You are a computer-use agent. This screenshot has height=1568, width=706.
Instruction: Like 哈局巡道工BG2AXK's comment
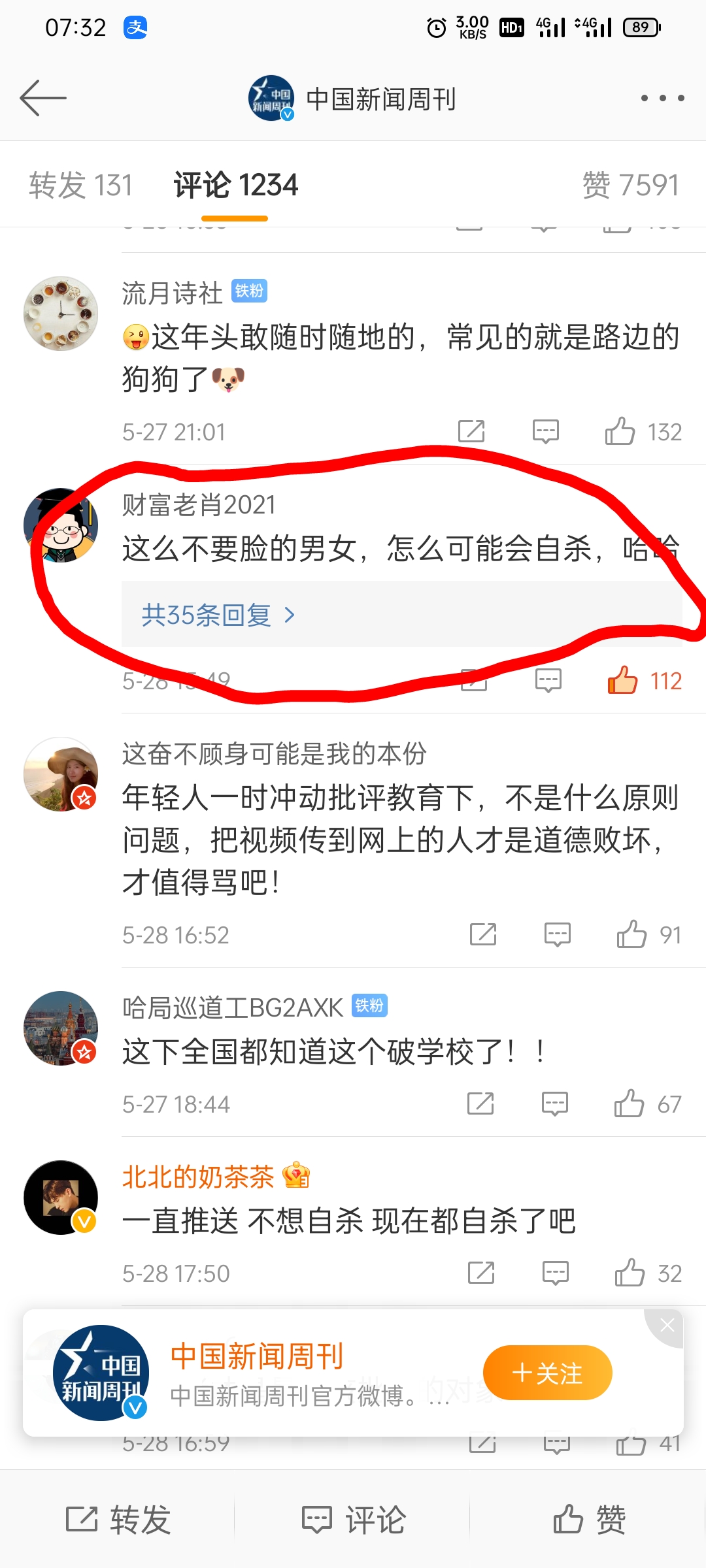pyautogui.click(x=648, y=1104)
